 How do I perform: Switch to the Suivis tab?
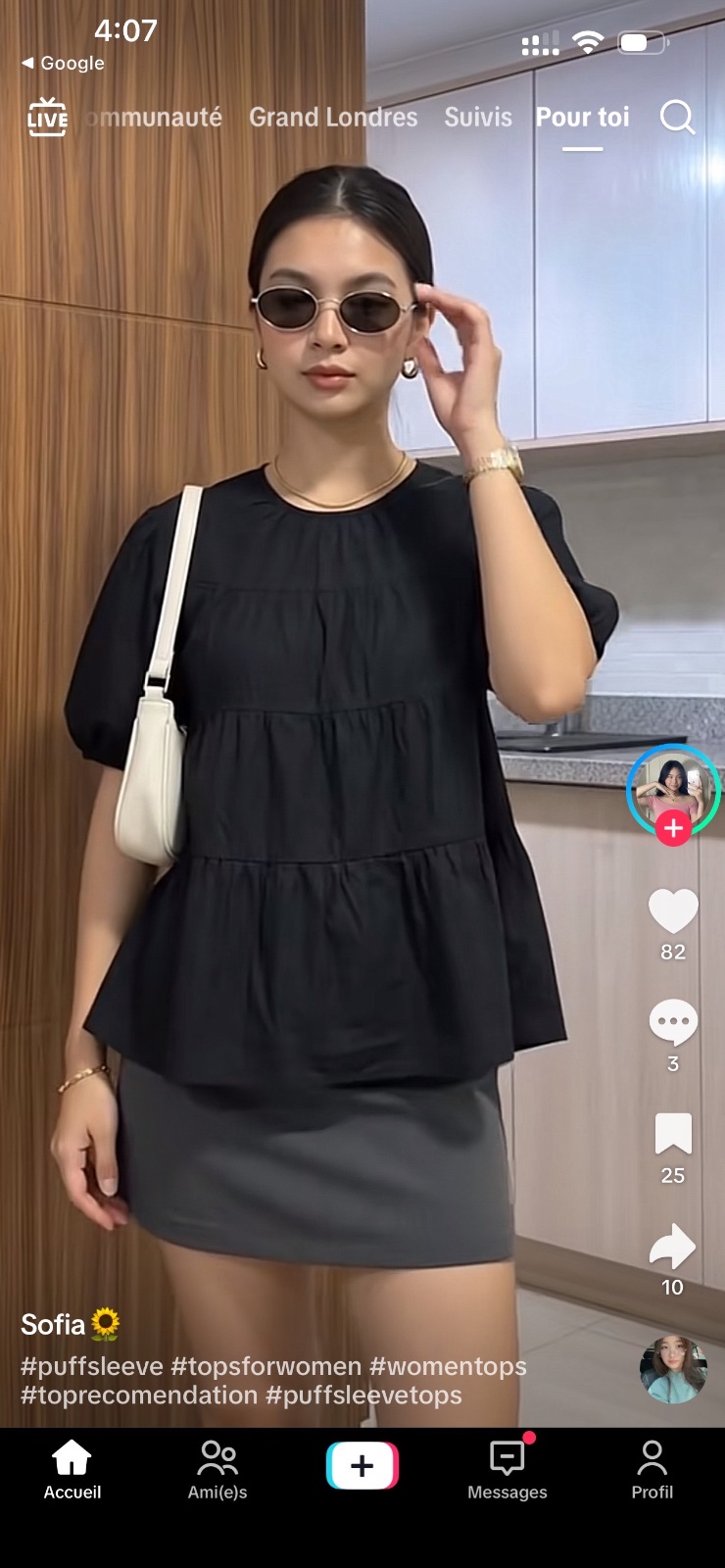click(478, 118)
